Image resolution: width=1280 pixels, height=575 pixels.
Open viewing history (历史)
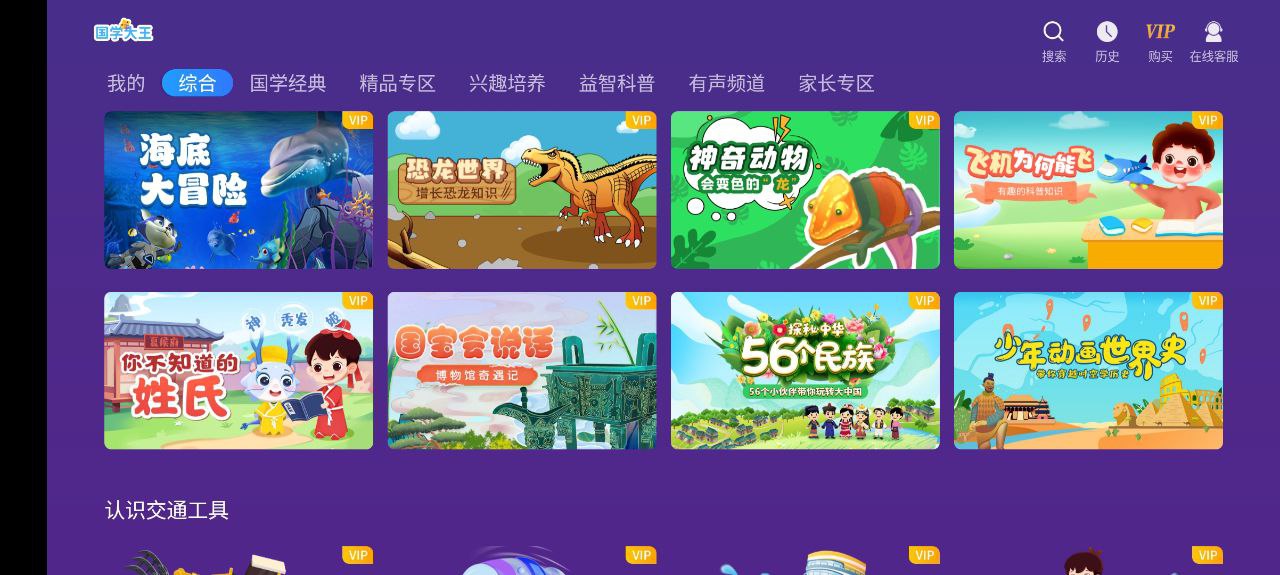pos(1107,41)
